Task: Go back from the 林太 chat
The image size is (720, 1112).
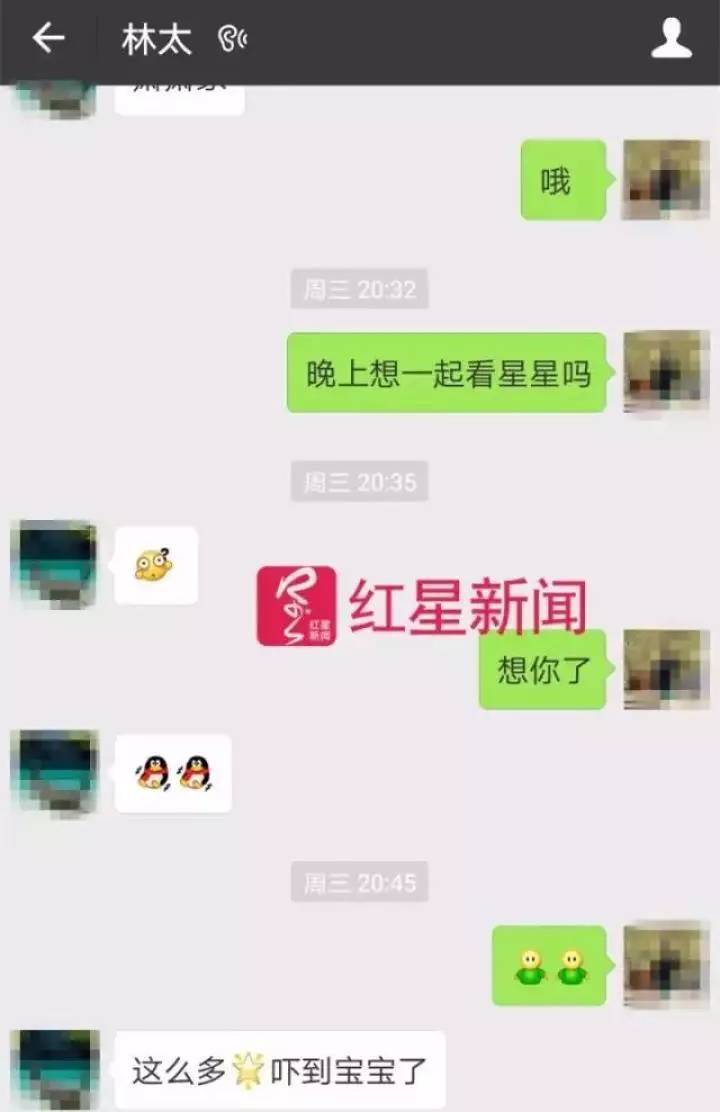Action: [x=48, y=39]
